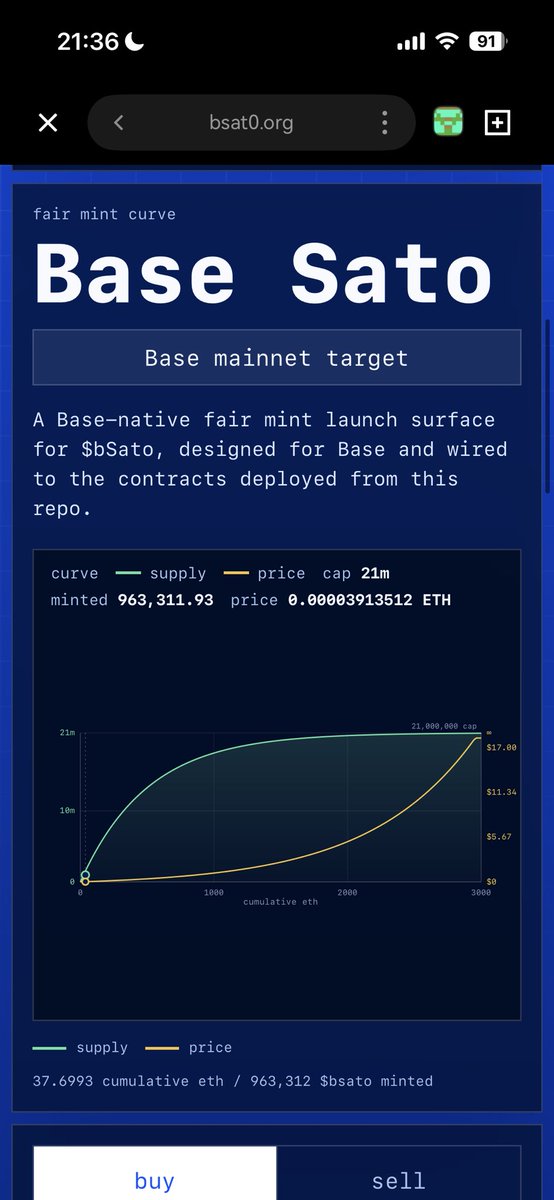Open the browser overflow menu
The width and height of the screenshot is (554, 1200).
[385, 123]
